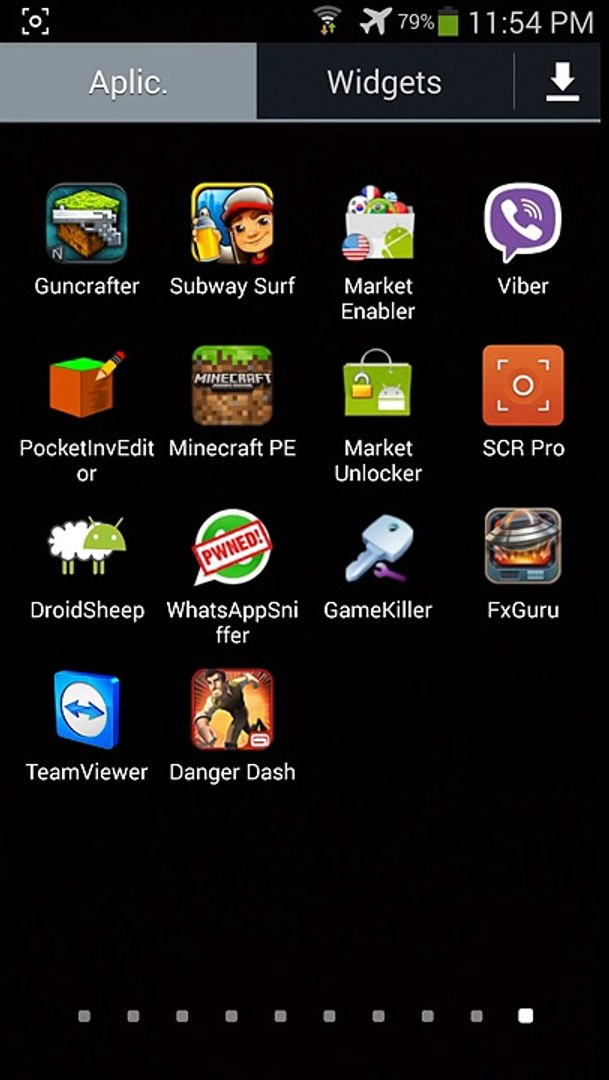This screenshot has width=609, height=1080.
Task: Open the Viber app
Action: (523, 224)
